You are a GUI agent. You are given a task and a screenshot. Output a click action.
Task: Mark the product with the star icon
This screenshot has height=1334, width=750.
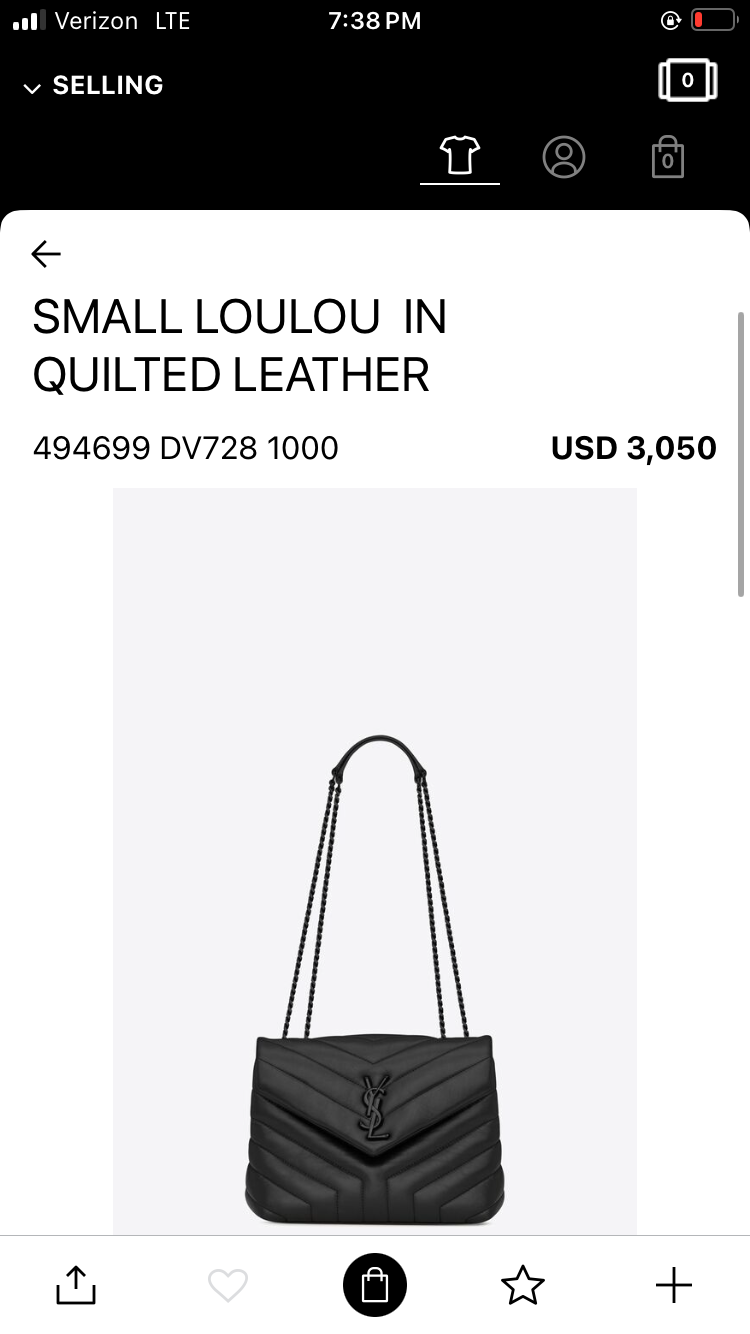click(x=523, y=1285)
